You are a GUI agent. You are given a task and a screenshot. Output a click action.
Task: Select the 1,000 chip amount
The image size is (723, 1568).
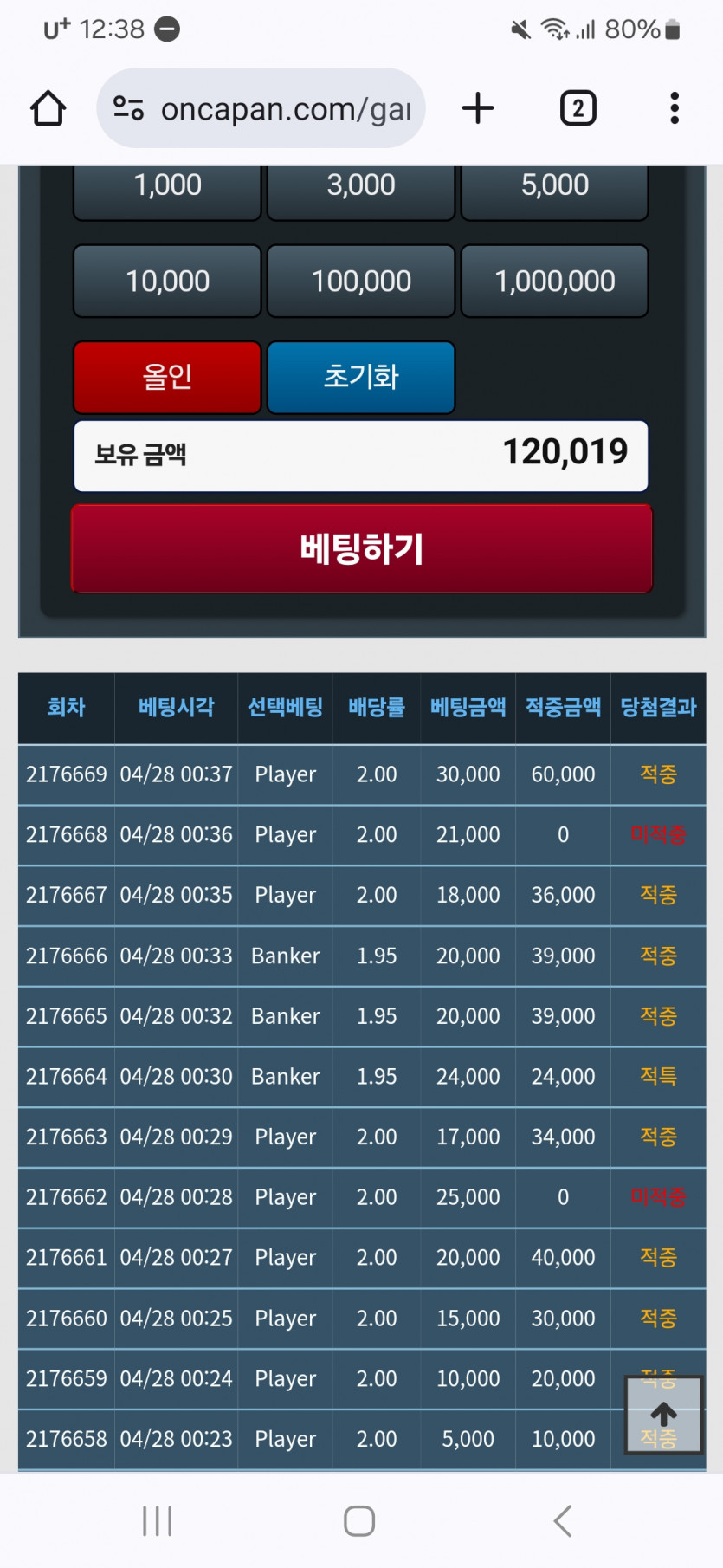click(167, 189)
